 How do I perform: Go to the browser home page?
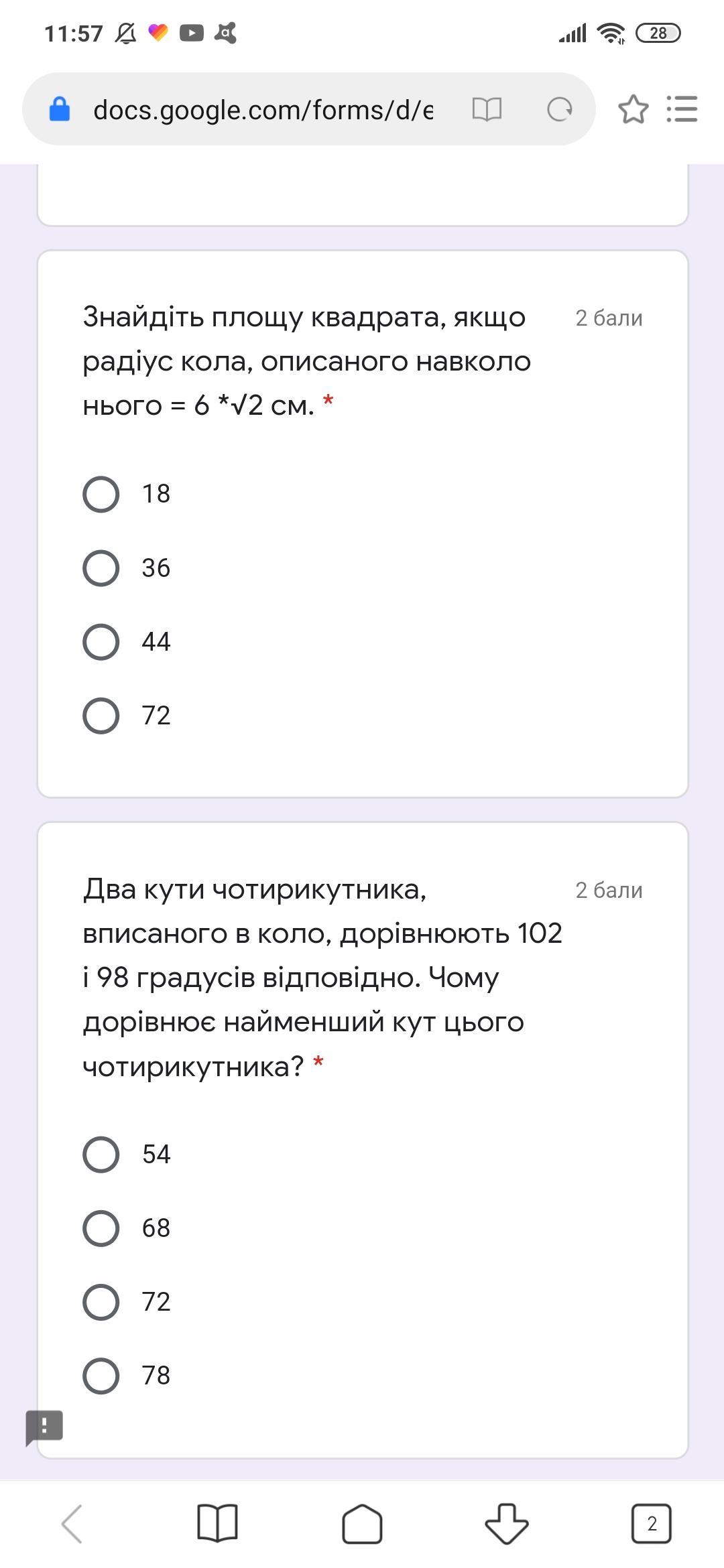[x=362, y=1524]
